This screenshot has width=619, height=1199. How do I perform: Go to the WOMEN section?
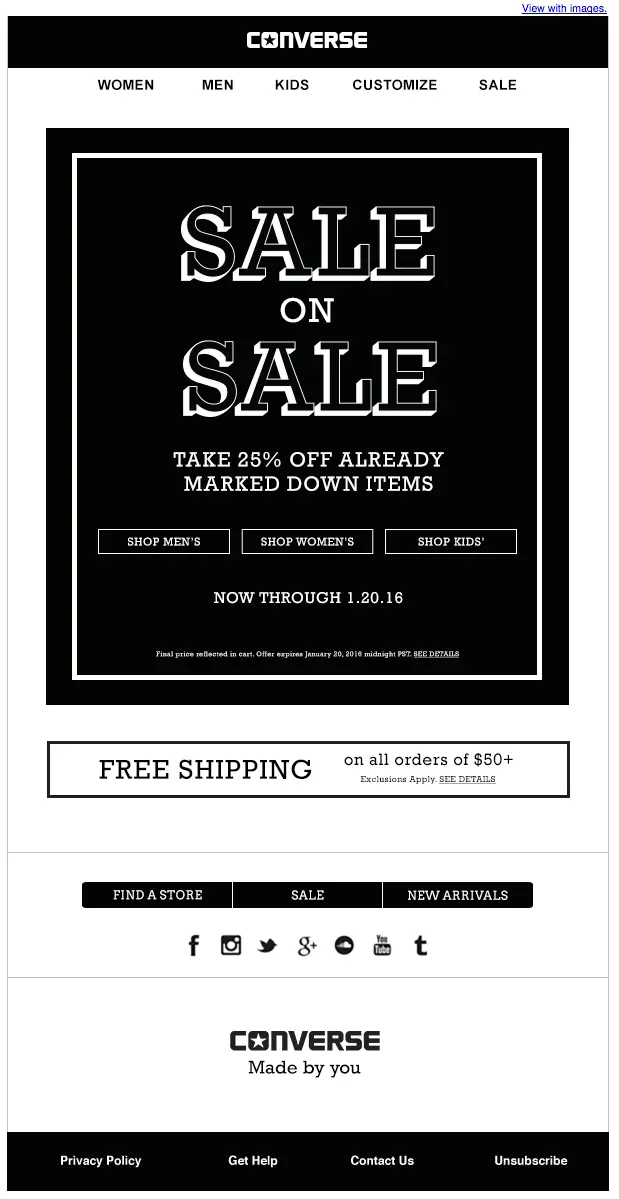point(126,85)
